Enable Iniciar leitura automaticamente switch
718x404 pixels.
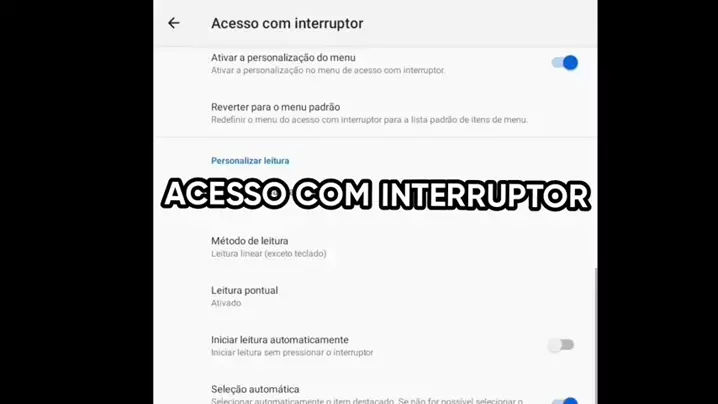(561, 345)
